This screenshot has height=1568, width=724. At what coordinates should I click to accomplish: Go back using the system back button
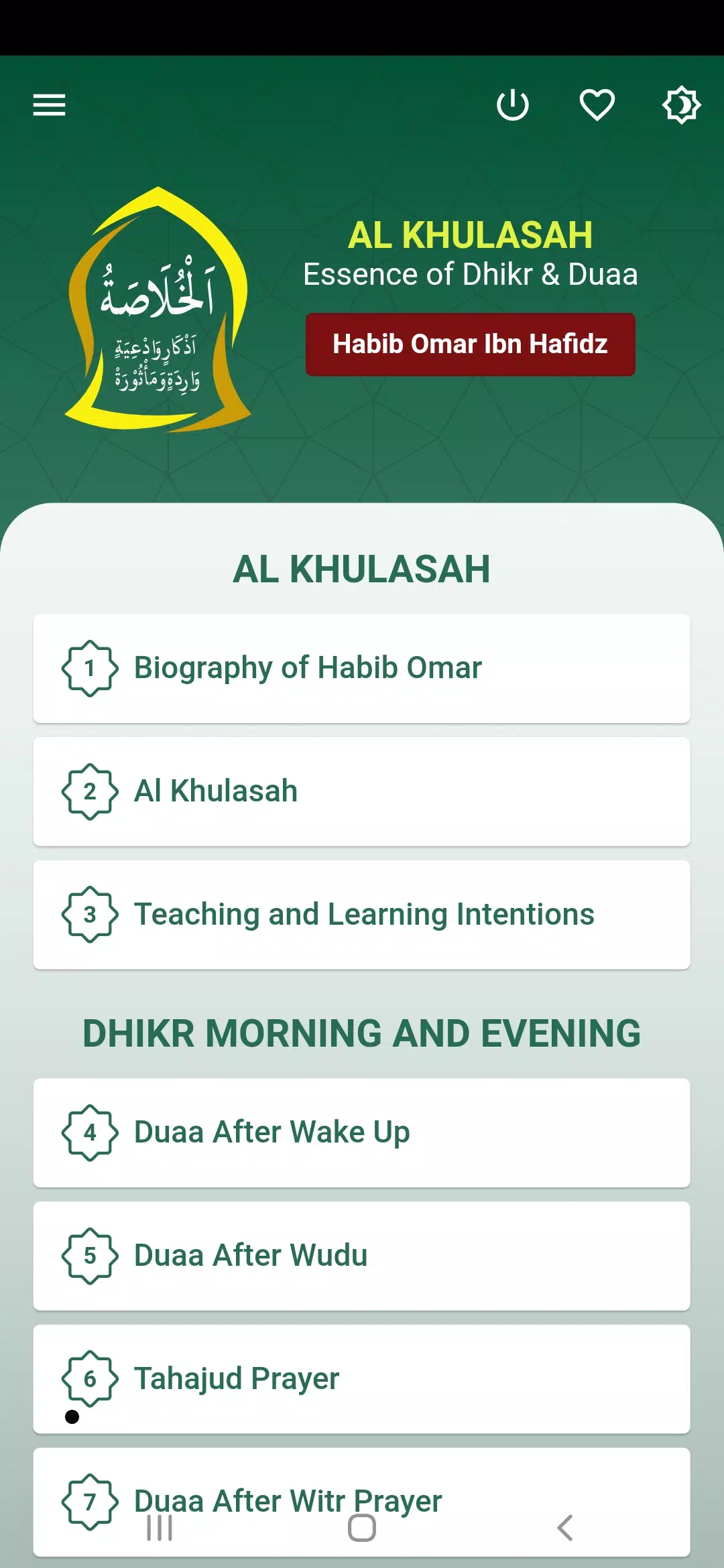[564, 1528]
